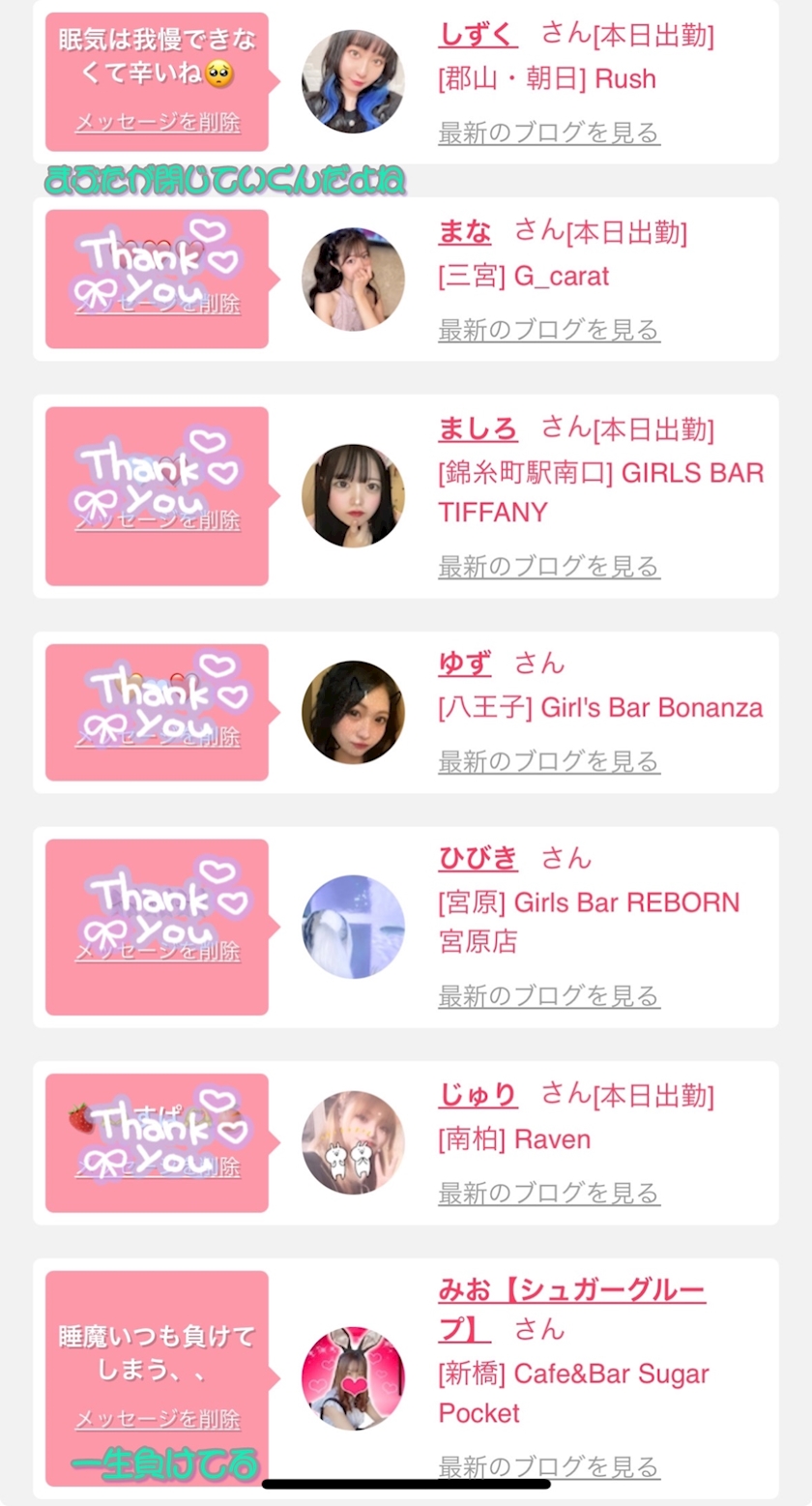View しずく's latest blog

tap(548, 133)
